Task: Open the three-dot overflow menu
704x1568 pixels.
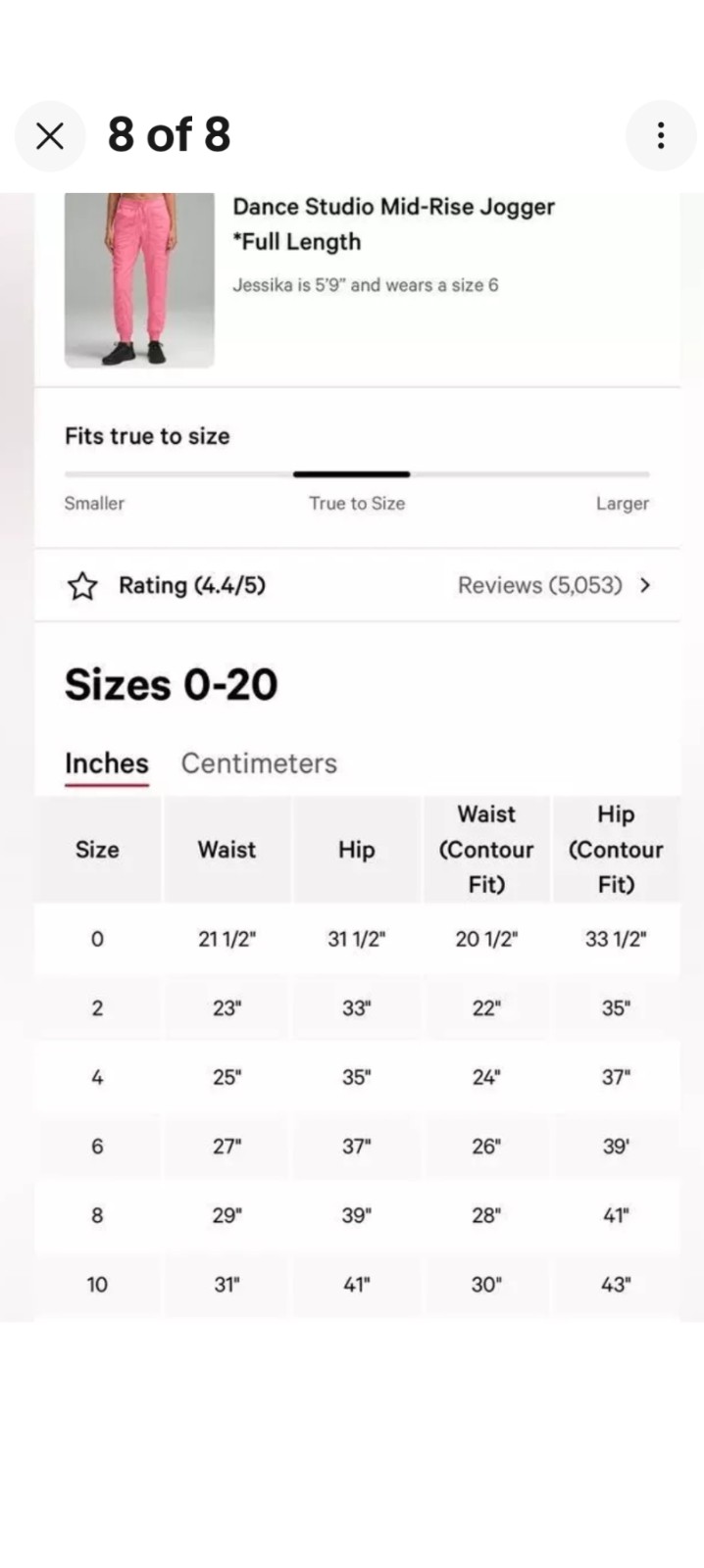Action: pos(661,135)
